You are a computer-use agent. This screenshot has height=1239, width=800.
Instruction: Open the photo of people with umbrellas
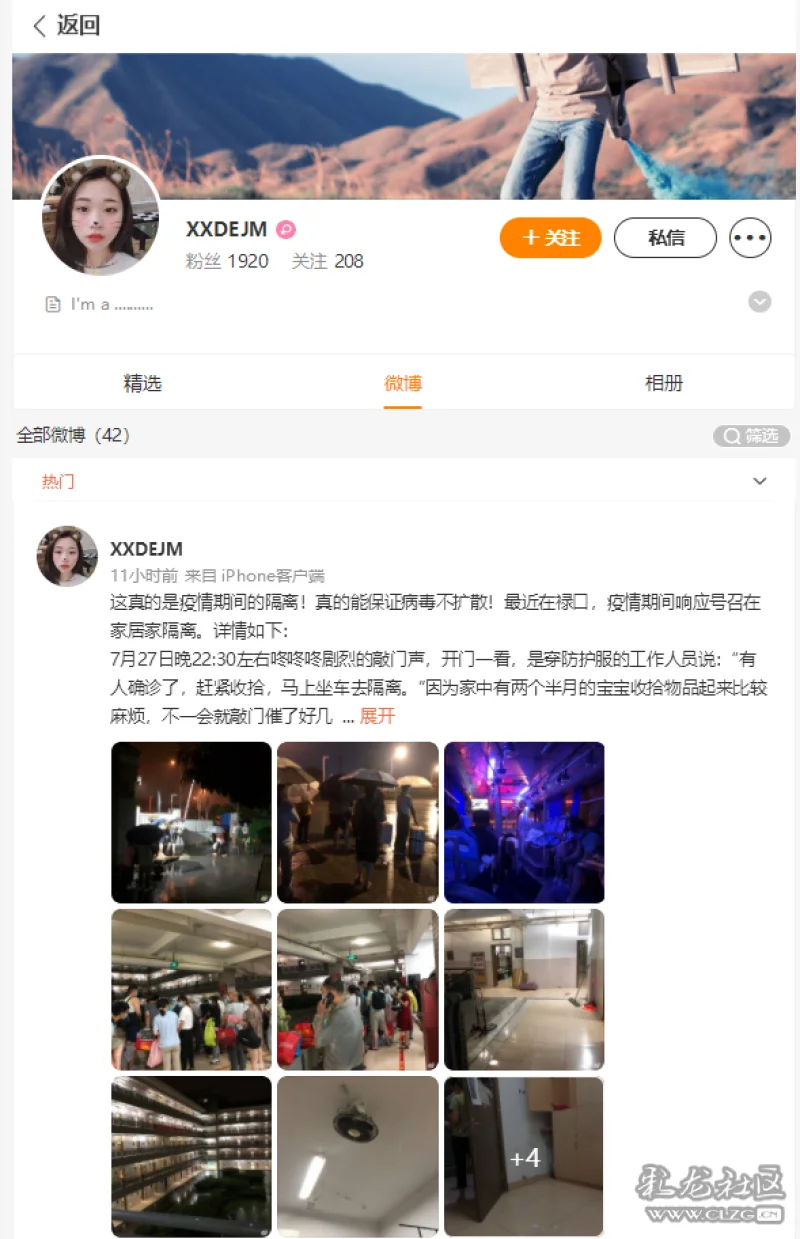tap(357, 822)
